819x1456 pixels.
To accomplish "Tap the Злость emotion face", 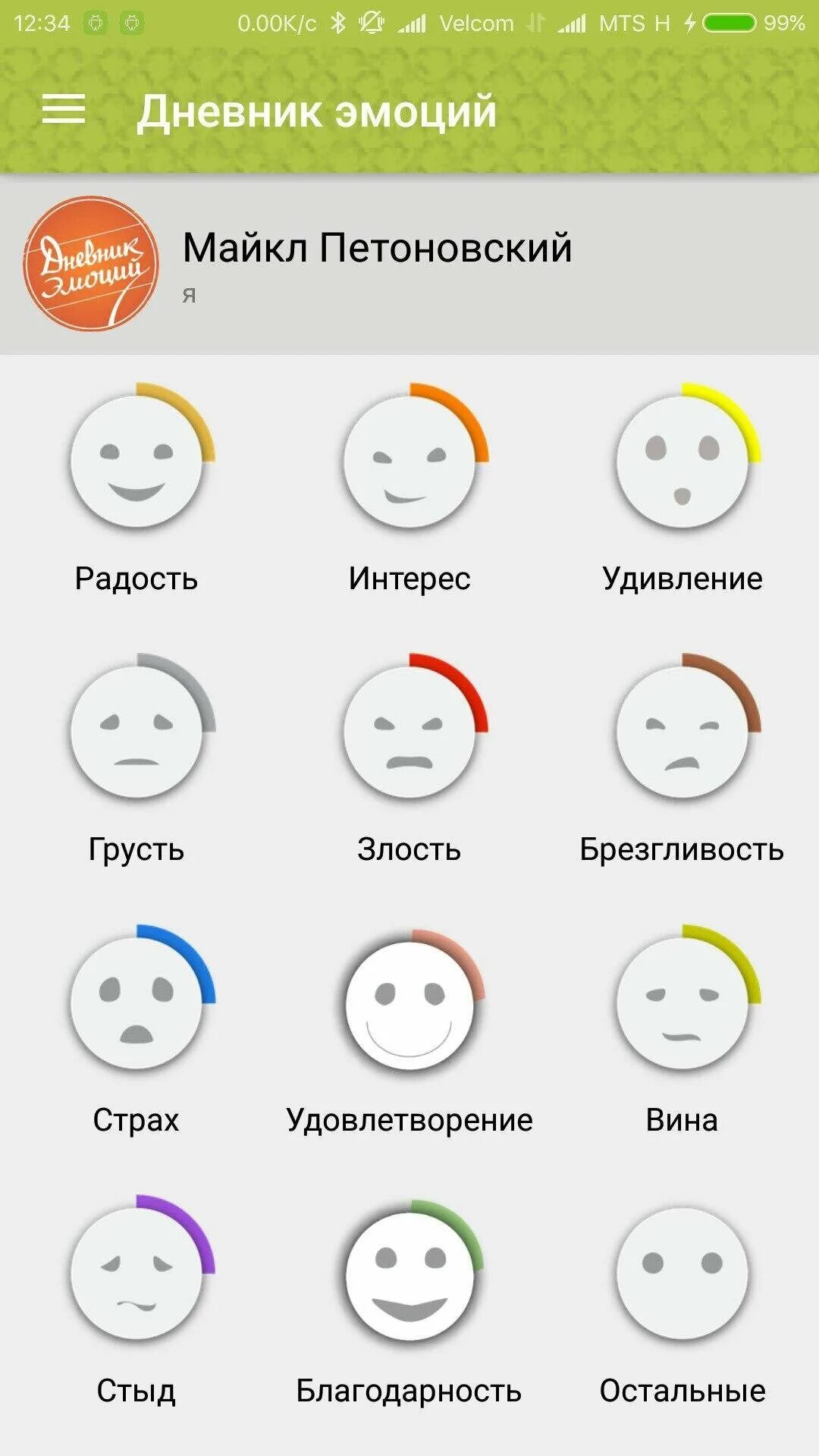I will 409,733.
